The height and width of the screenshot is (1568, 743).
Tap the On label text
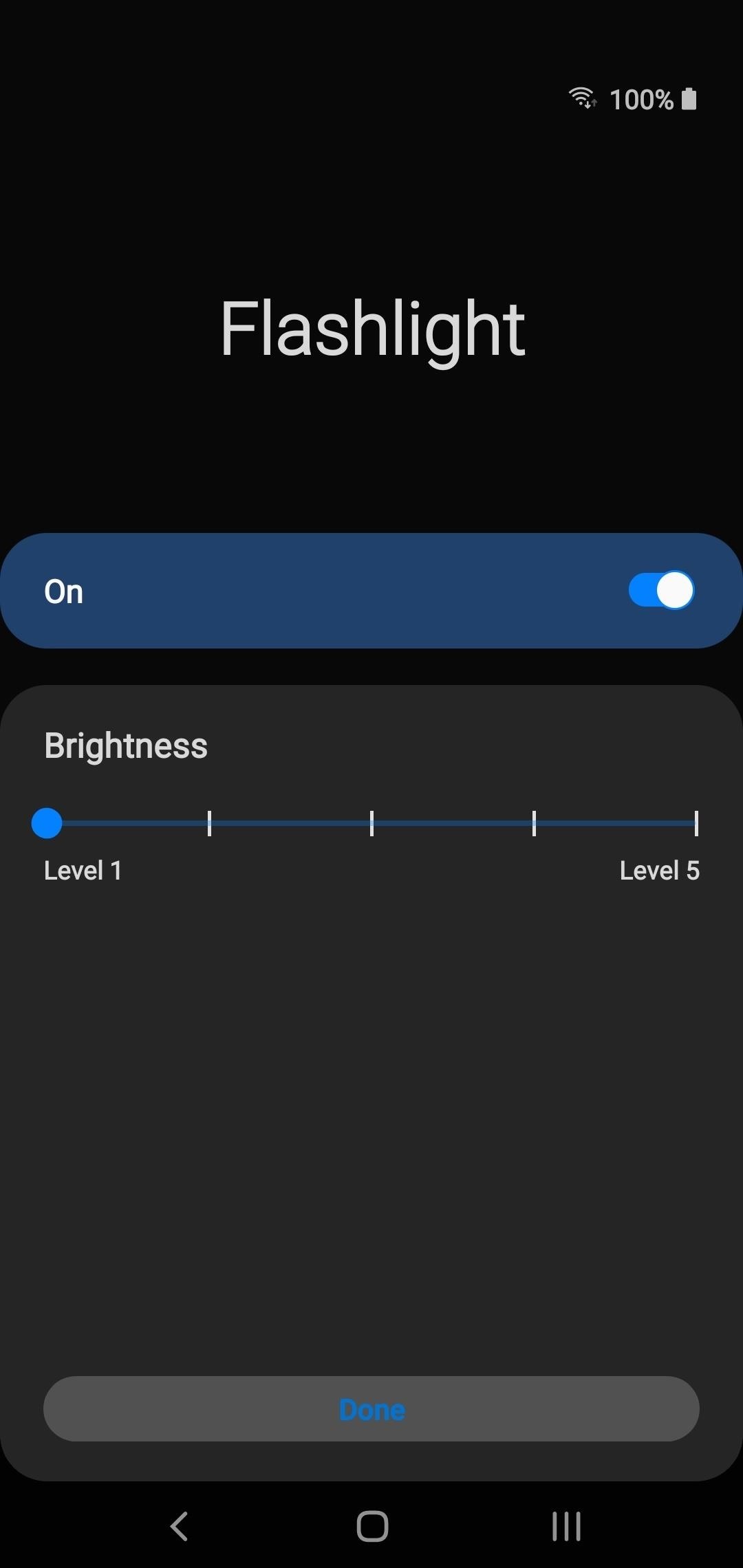(x=63, y=590)
